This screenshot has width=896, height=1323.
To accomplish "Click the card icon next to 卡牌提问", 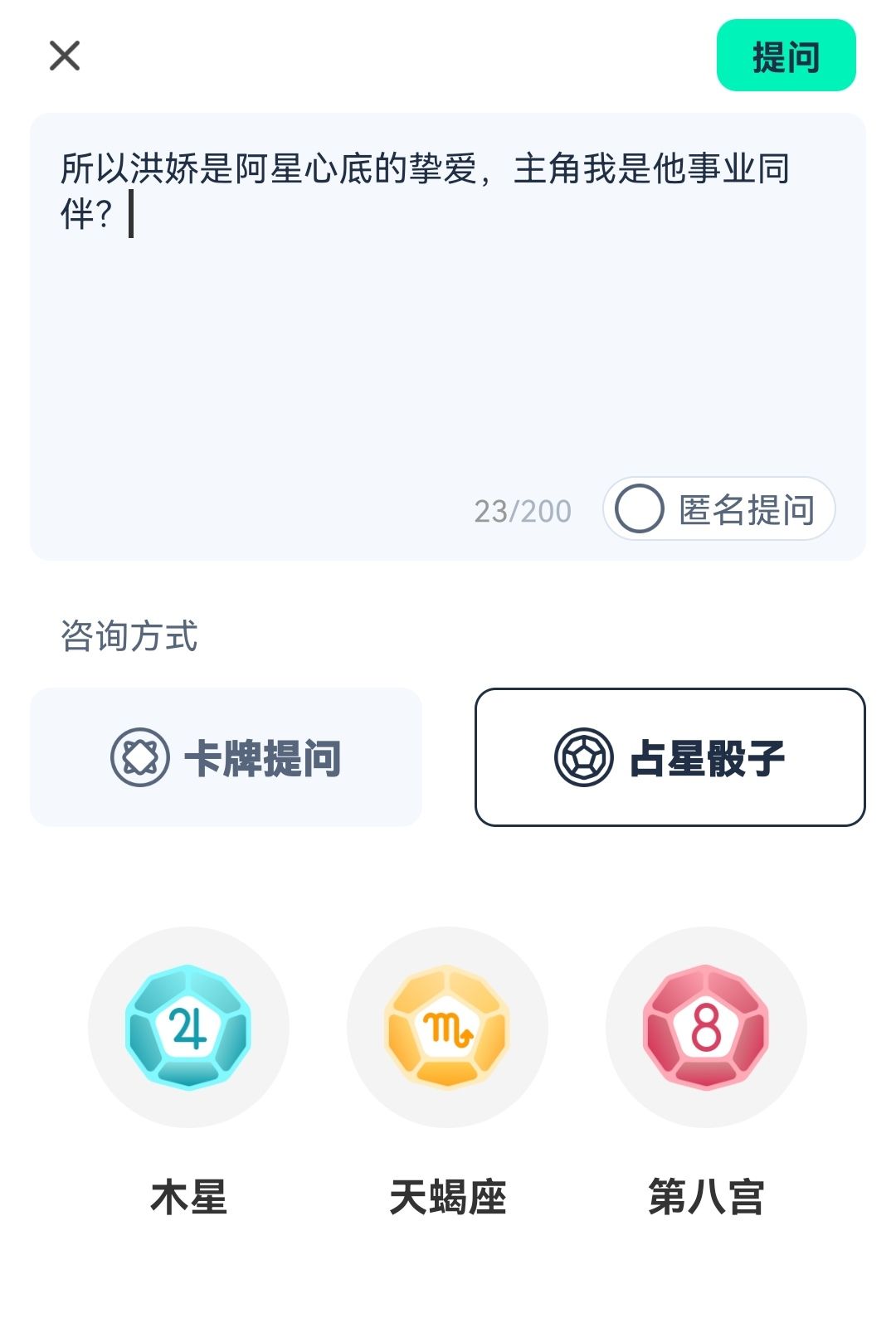I will (x=139, y=757).
